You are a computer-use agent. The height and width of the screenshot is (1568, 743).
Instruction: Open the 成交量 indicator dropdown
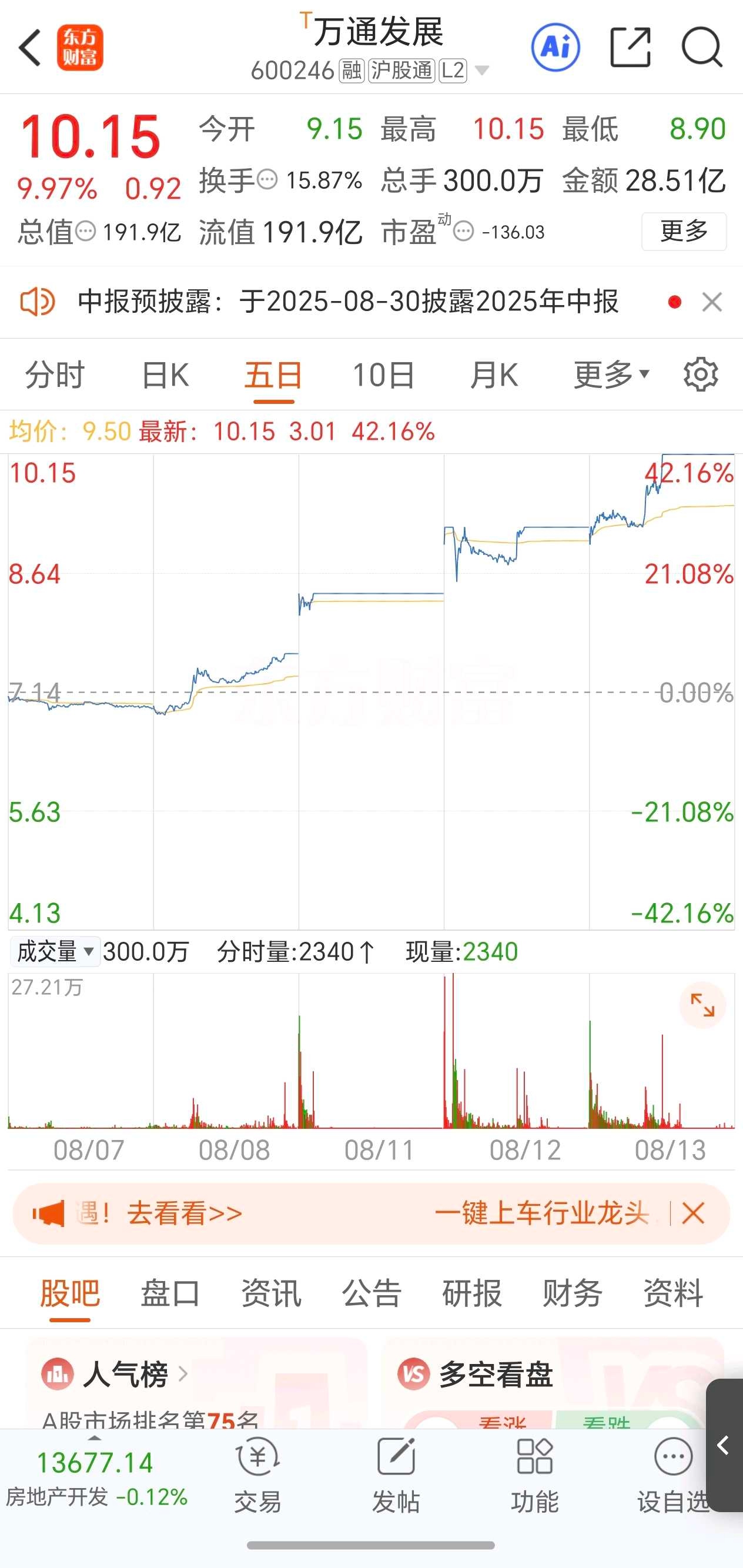55,951
